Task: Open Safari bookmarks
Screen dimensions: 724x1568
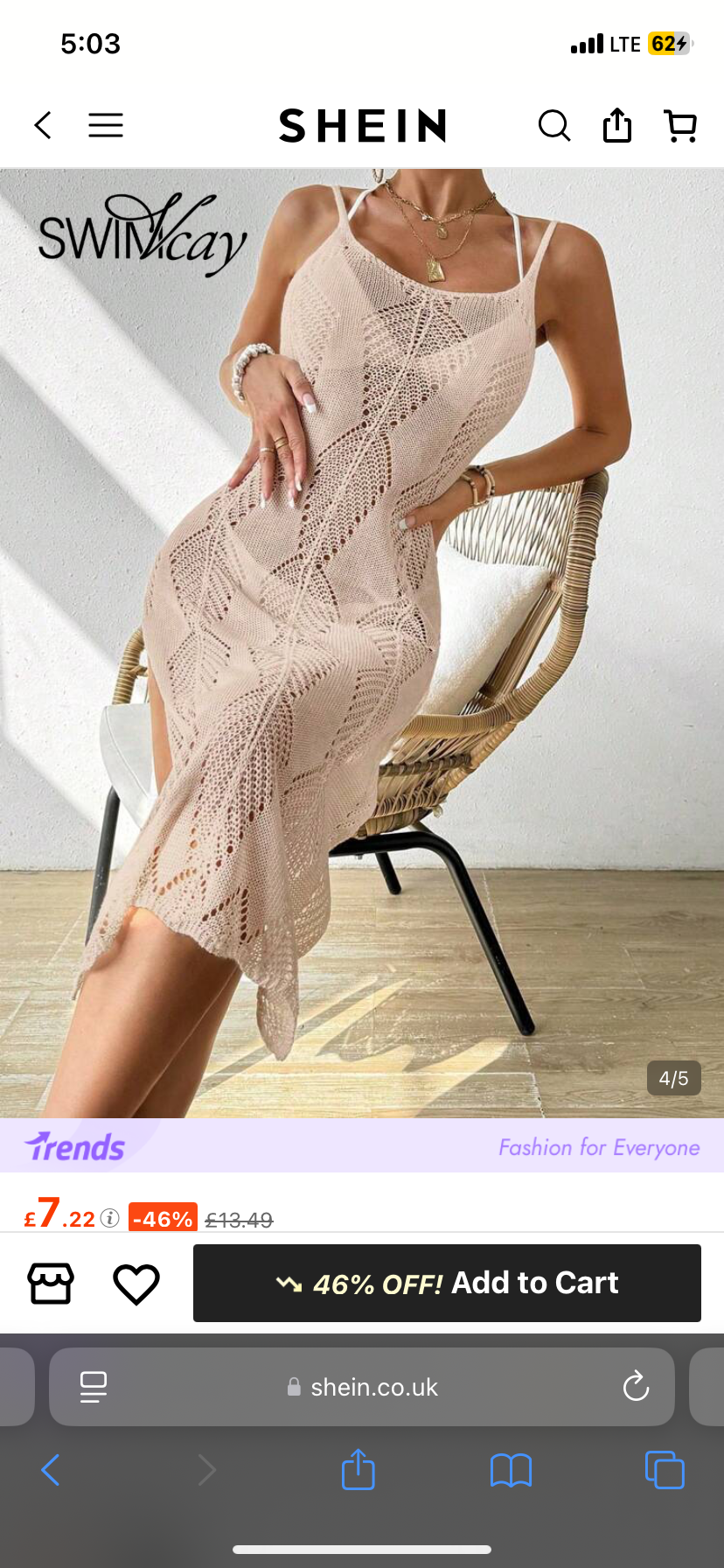Action: coord(512,1470)
